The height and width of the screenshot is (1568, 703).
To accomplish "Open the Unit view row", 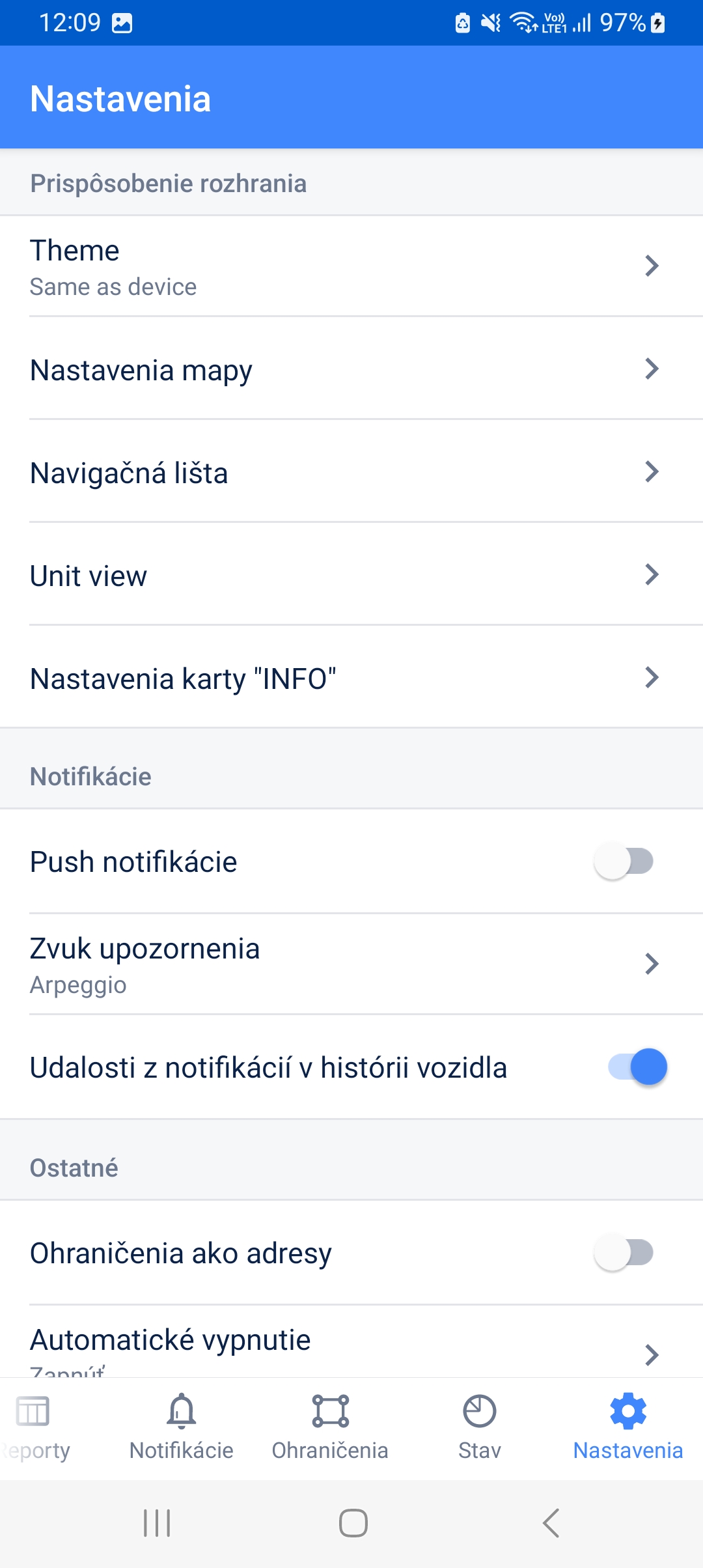I will pos(351,575).
